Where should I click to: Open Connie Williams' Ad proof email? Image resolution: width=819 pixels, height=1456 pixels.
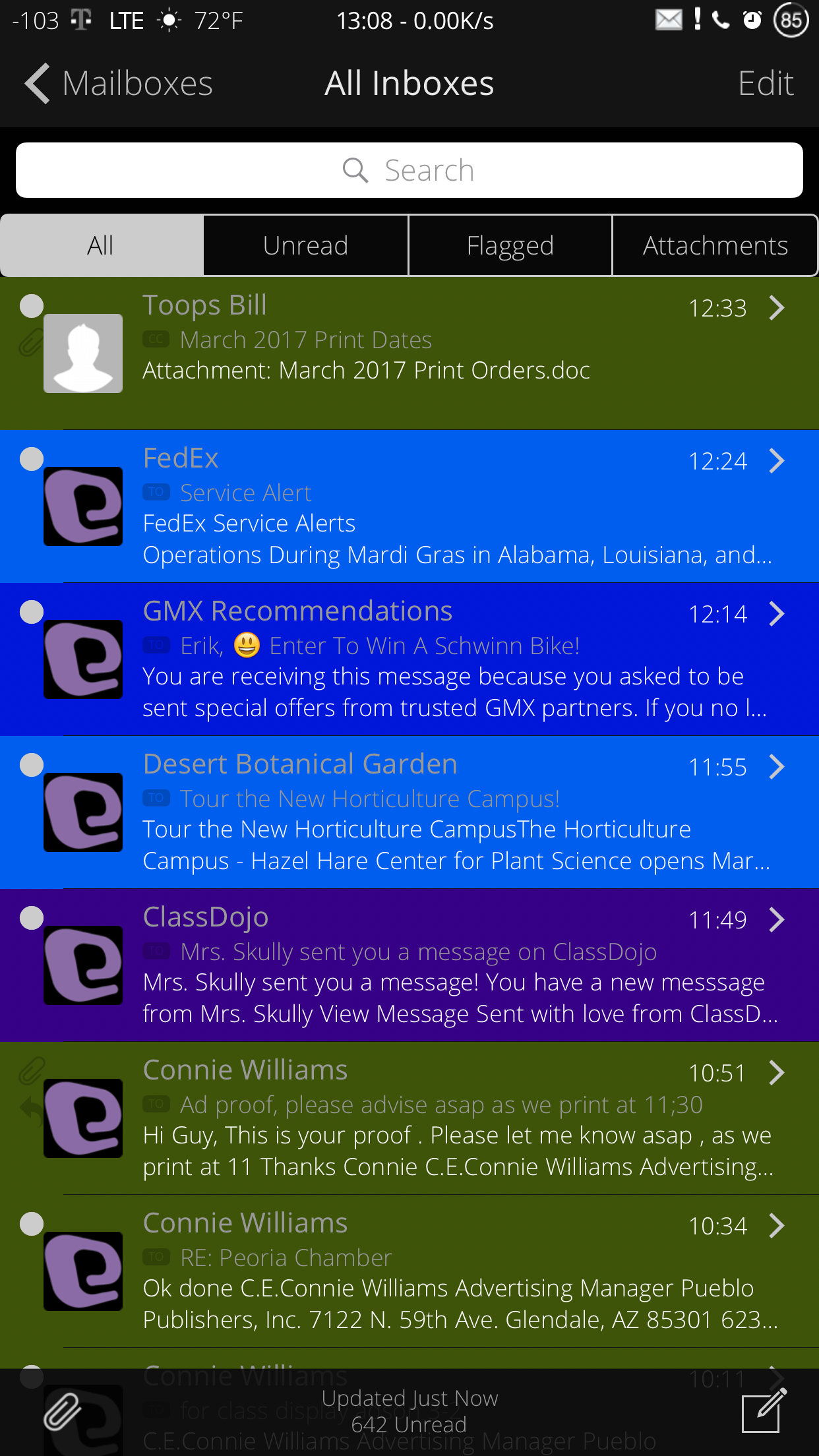[x=409, y=1118]
